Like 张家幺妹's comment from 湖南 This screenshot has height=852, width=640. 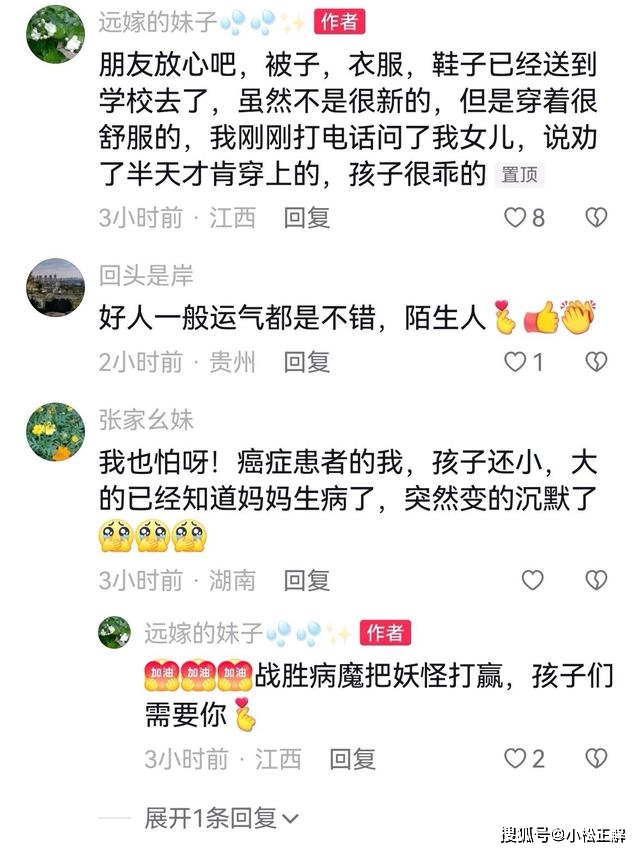pos(533,579)
